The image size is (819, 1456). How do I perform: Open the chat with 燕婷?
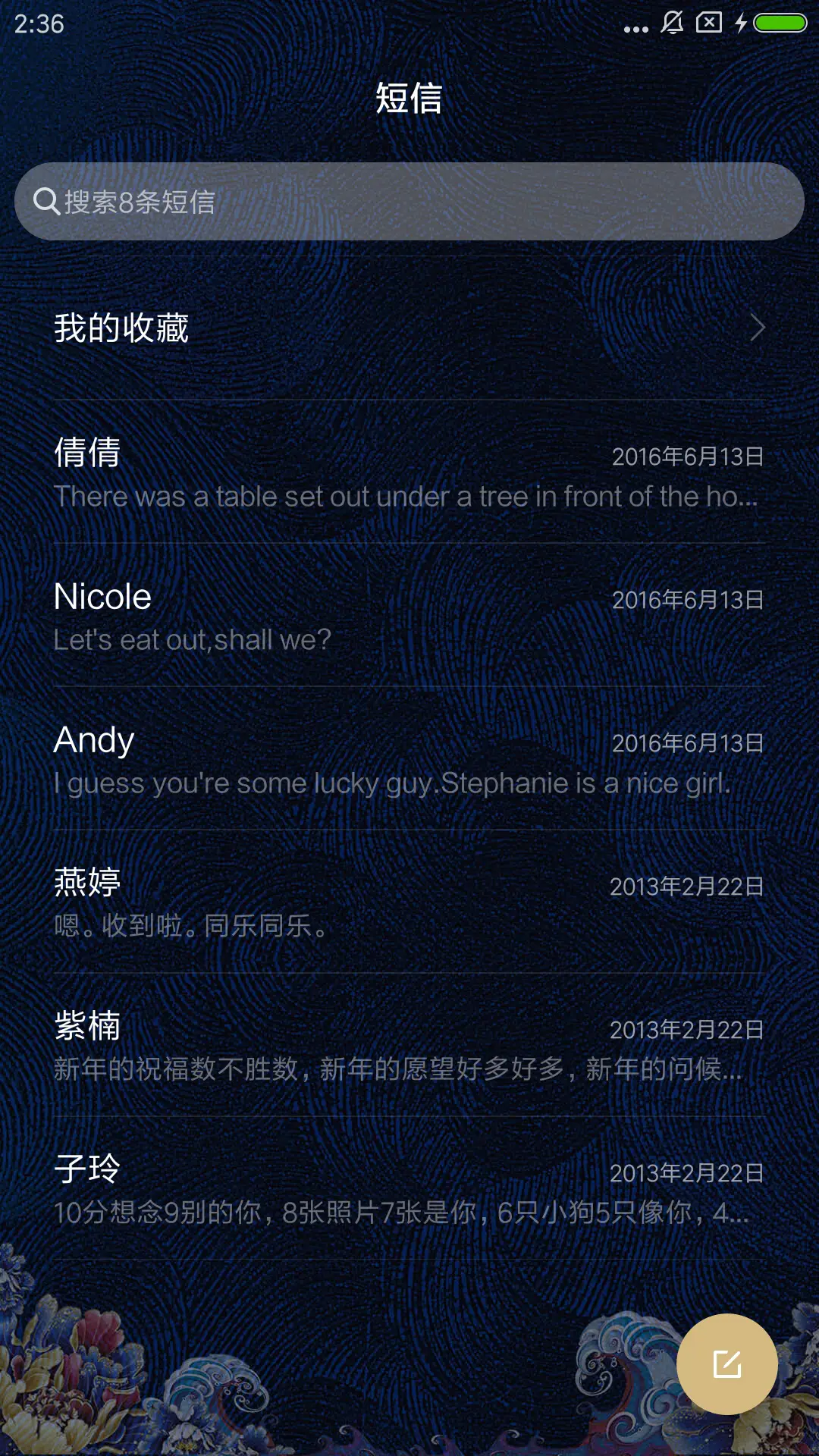click(x=409, y=902)
